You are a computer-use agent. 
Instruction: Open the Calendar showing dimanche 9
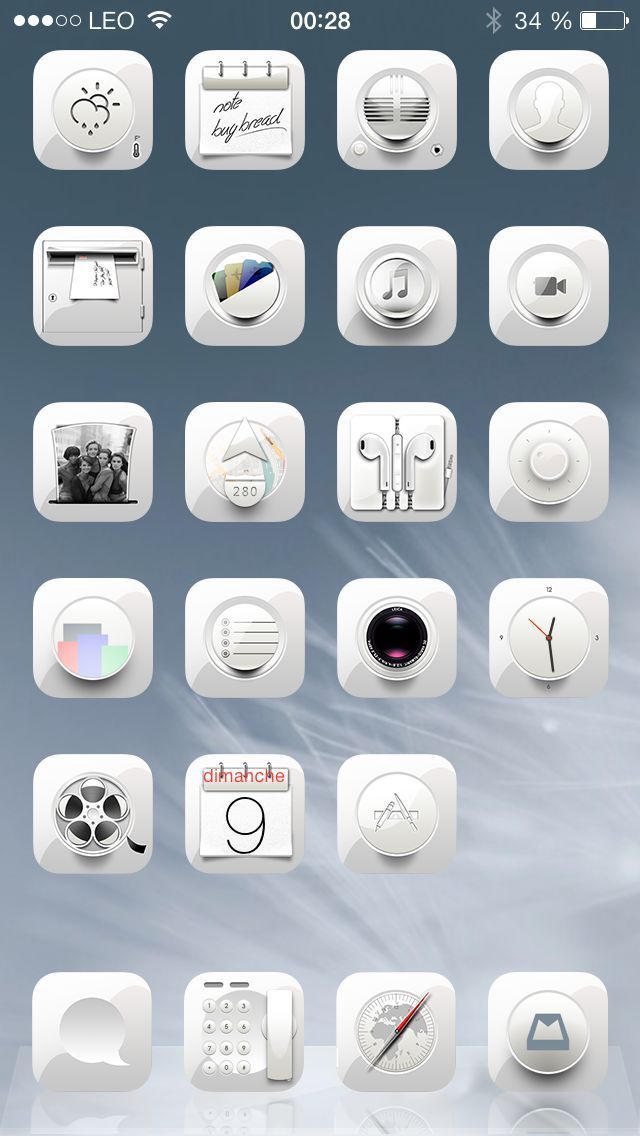pyautogui.click(x=245, y=814)
